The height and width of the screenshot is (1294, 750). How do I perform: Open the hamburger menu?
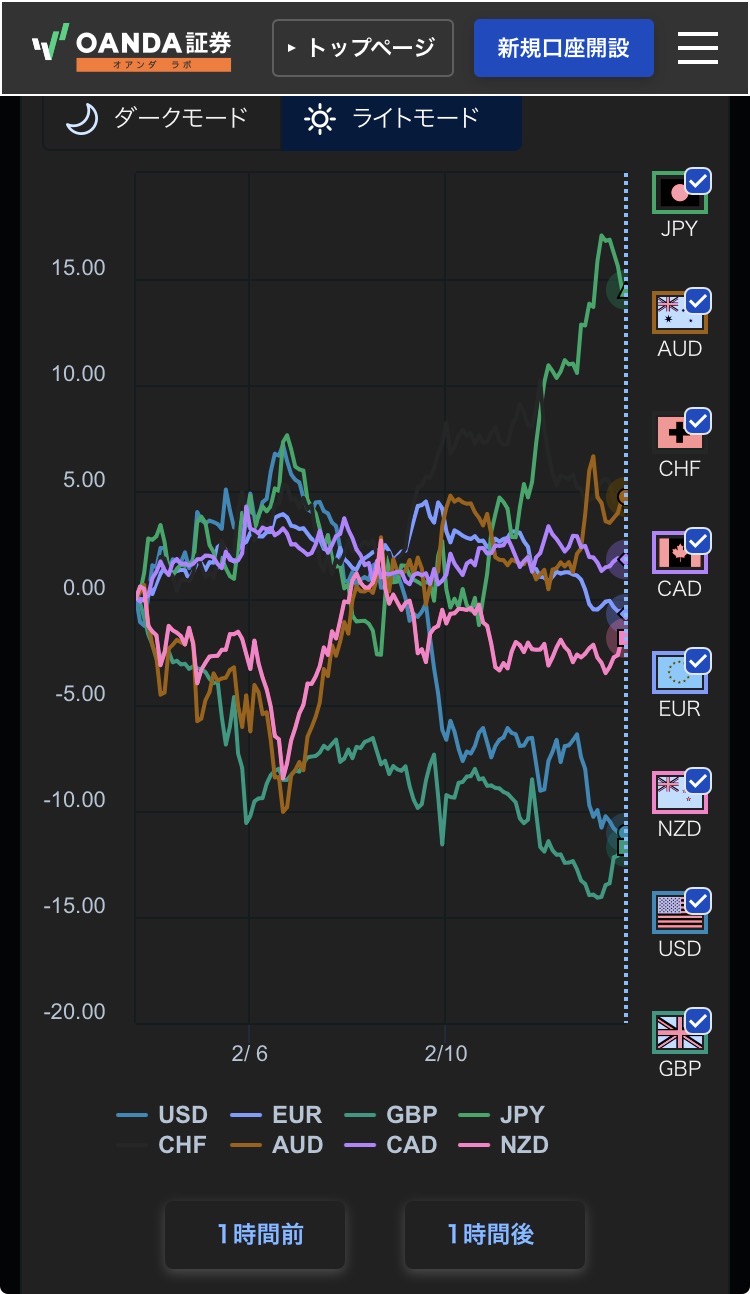coord(697,48)
